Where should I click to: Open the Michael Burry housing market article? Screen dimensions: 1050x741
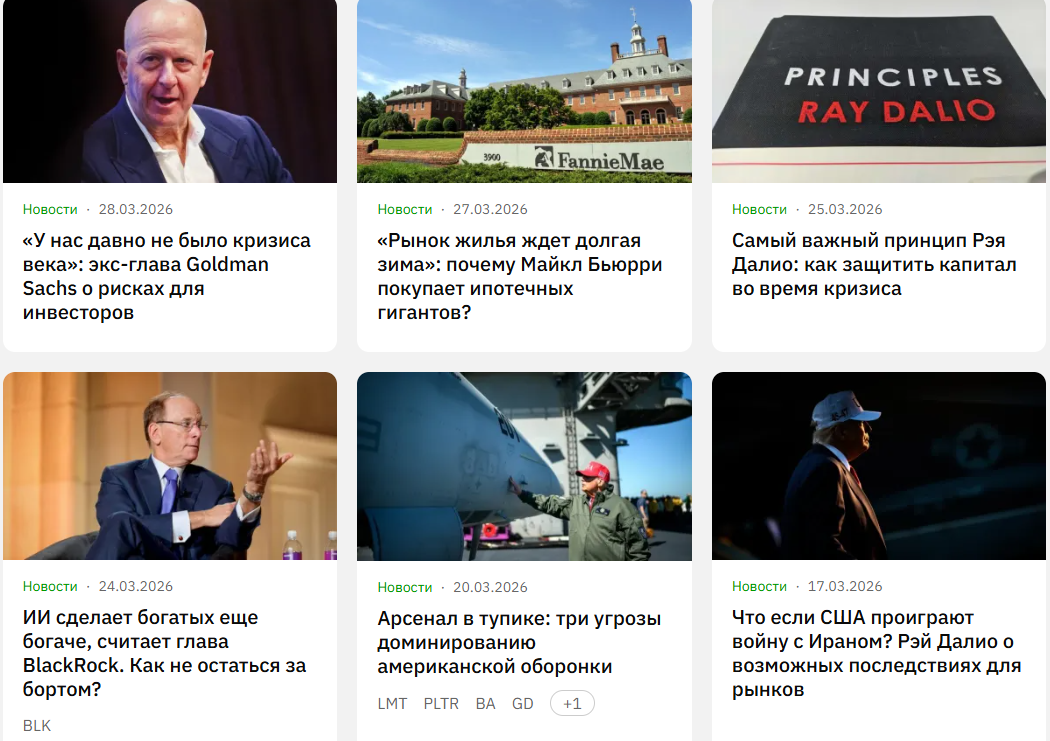coord(520,276)
